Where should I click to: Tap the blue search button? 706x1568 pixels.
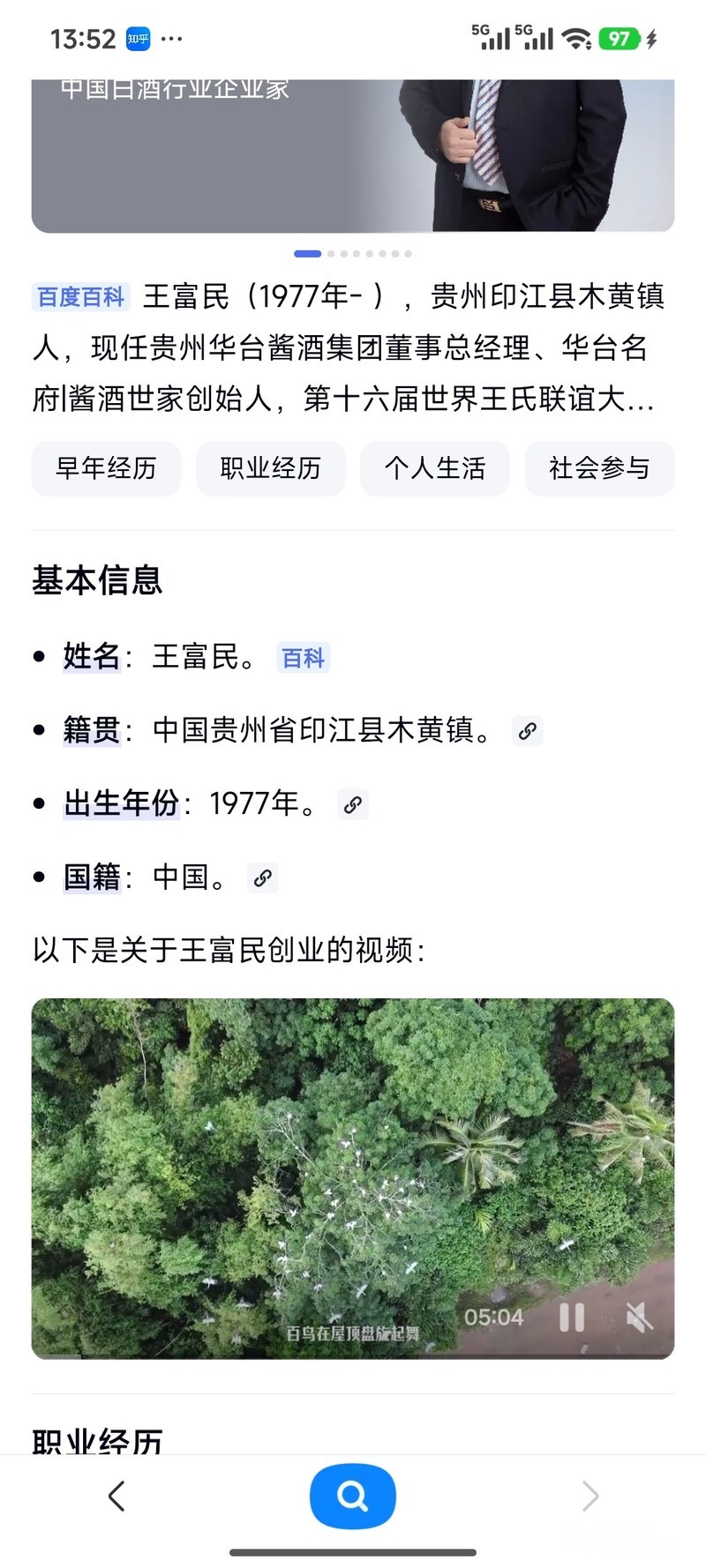point(352,1497)
